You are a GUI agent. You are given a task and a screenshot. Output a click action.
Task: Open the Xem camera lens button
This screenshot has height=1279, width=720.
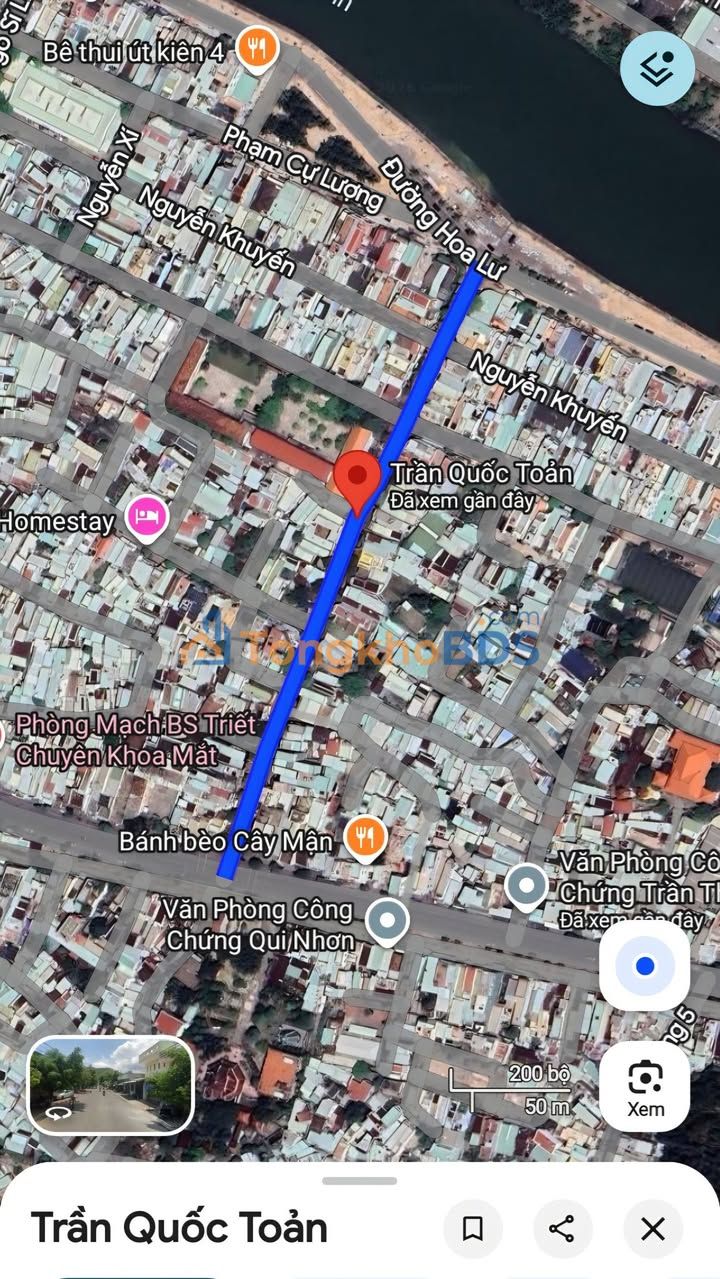[645, 1086]
